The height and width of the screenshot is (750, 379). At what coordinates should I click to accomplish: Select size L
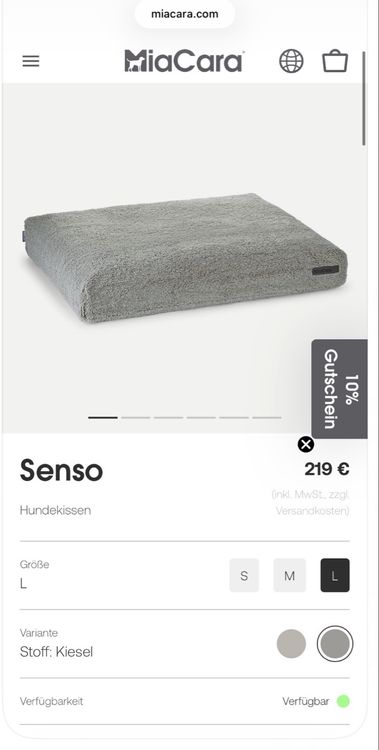[x=335, y=575]
